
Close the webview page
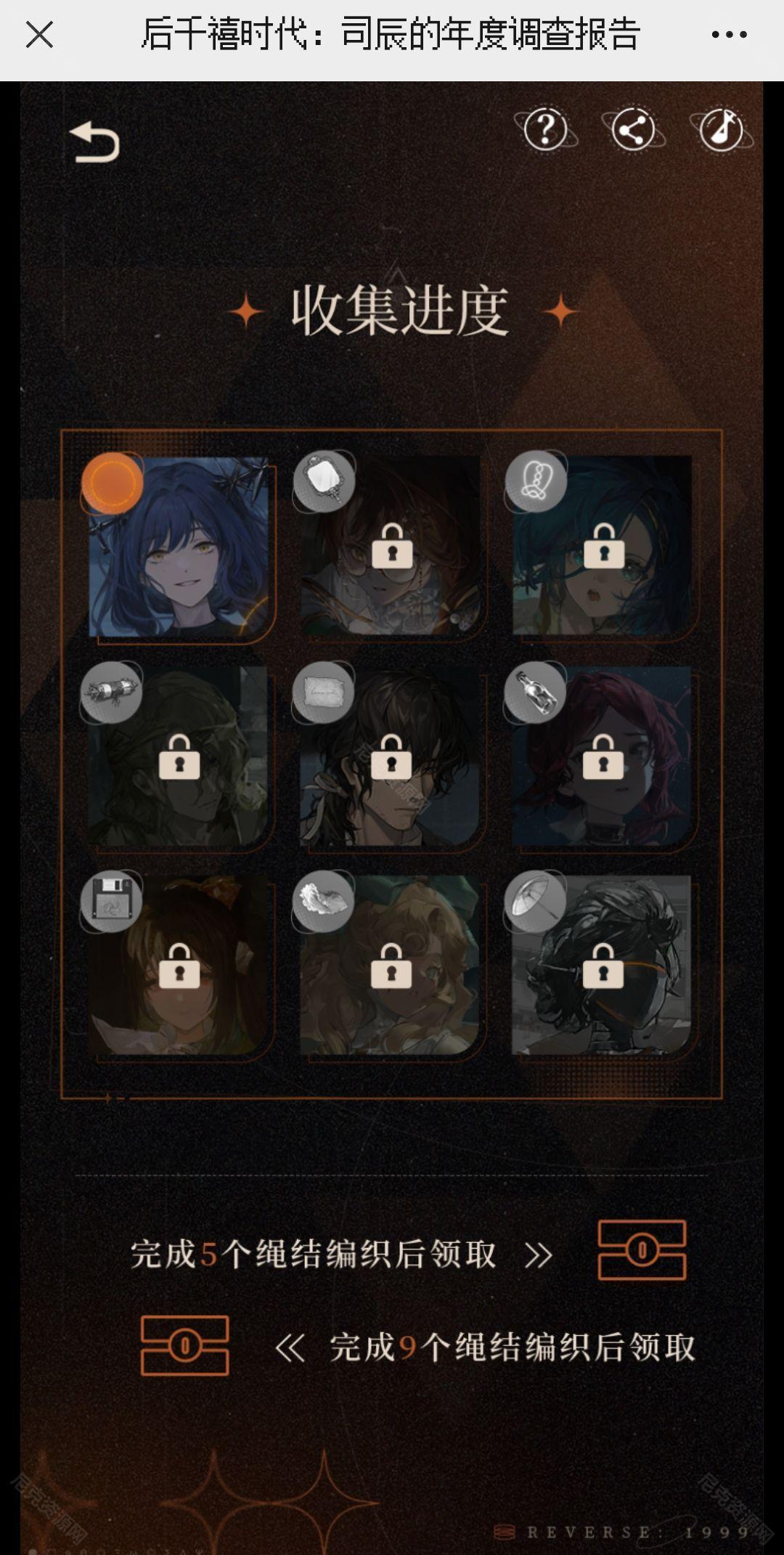point(39,34)
